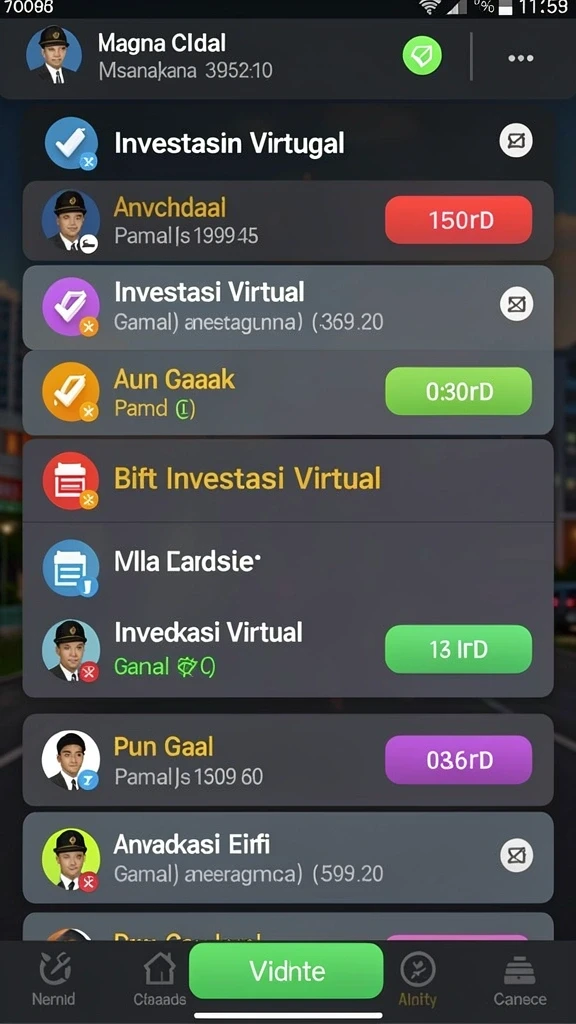Viewport: 576px width, 1024px height.
Task: Tap the purple 036rD button
Action: pyautogui.click(x=458, y=760)
